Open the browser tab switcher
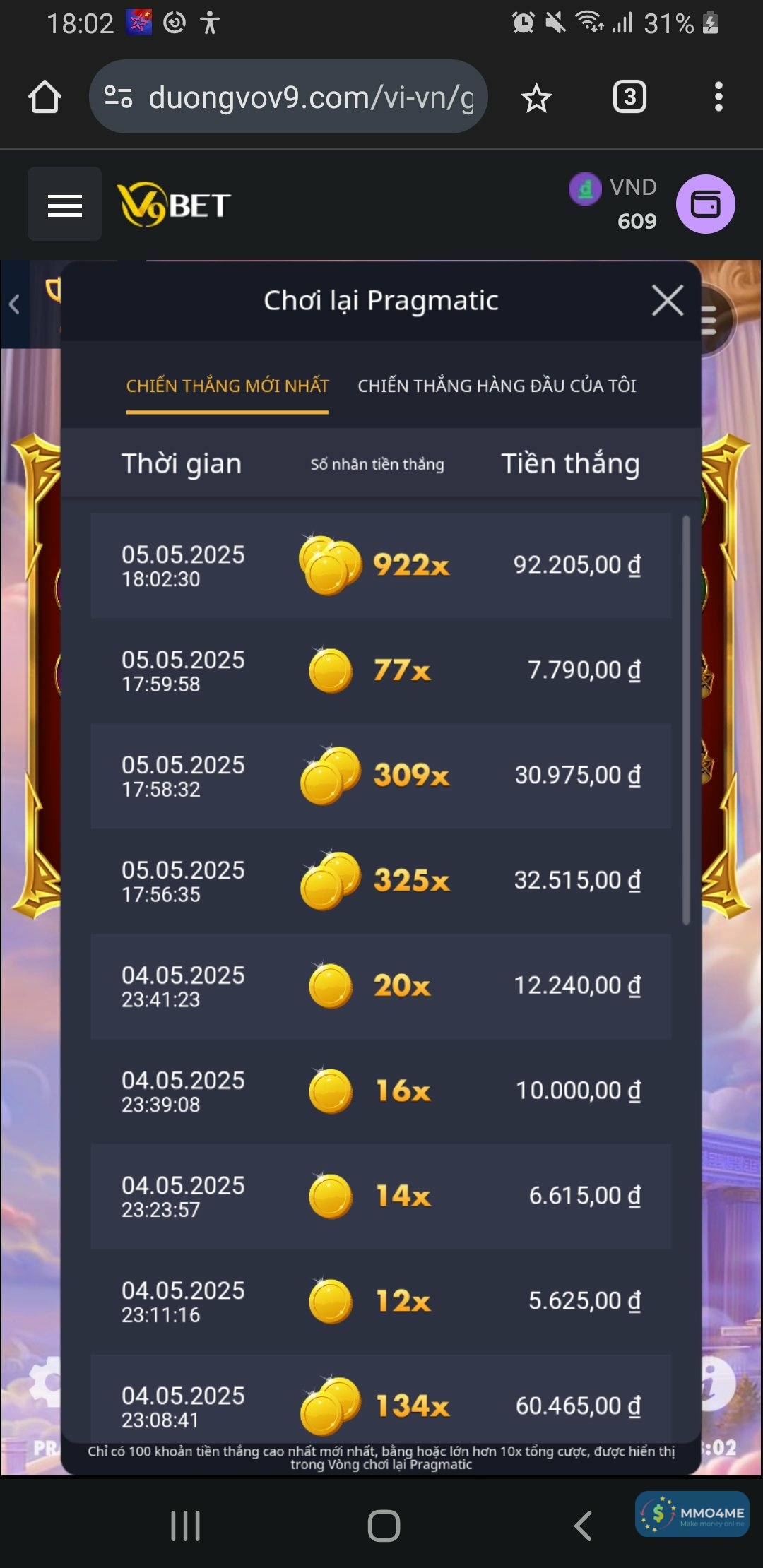Viewport: 763px width, 1568px height. pyautogui.click(x=629, y=97)
